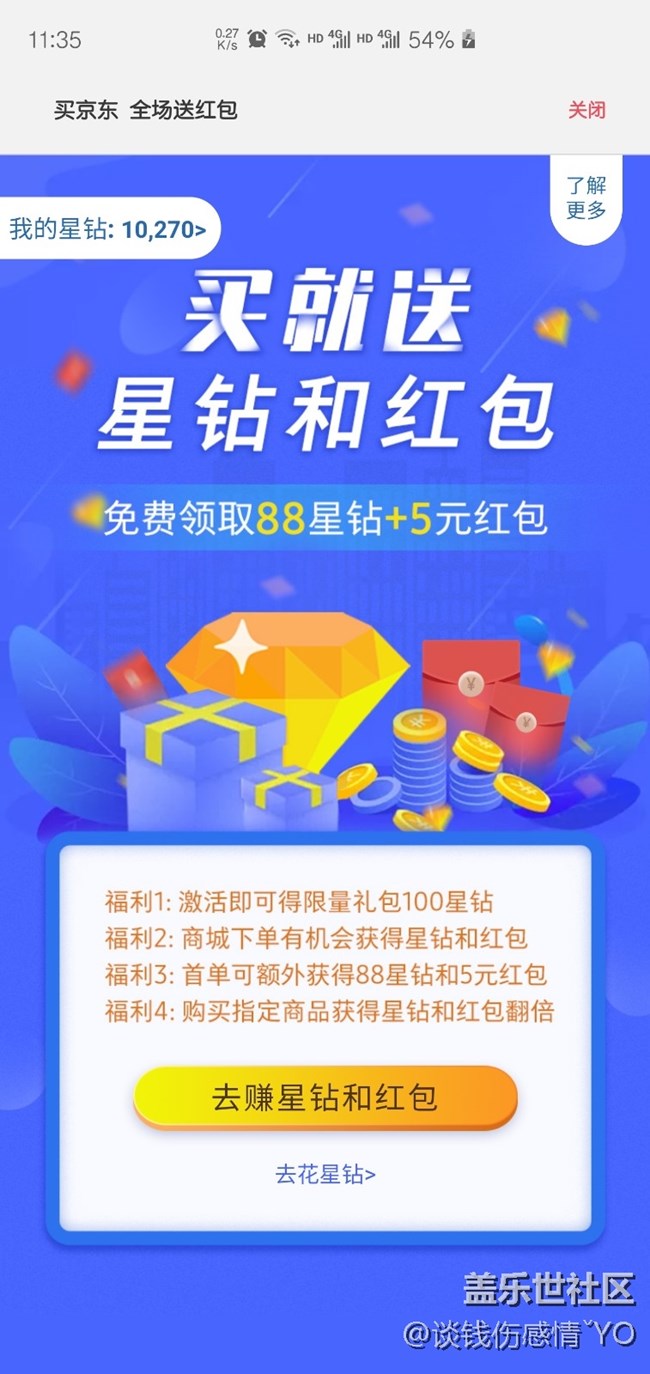Open my star diamonds balance 我的星钻
The width and height of the screenshot is (650, 1374).
click(108, 229)
